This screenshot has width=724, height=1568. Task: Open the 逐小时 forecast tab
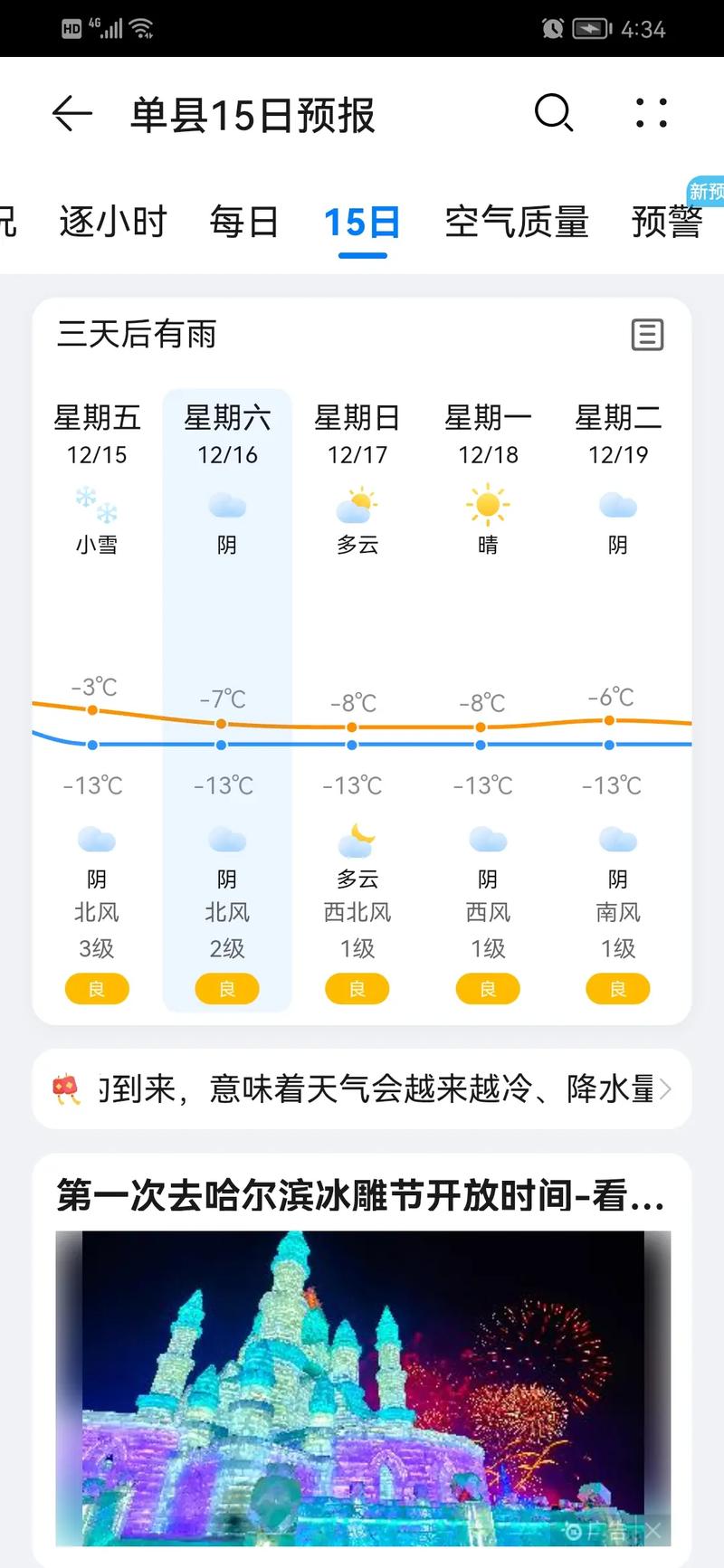[x=112, y=222]
